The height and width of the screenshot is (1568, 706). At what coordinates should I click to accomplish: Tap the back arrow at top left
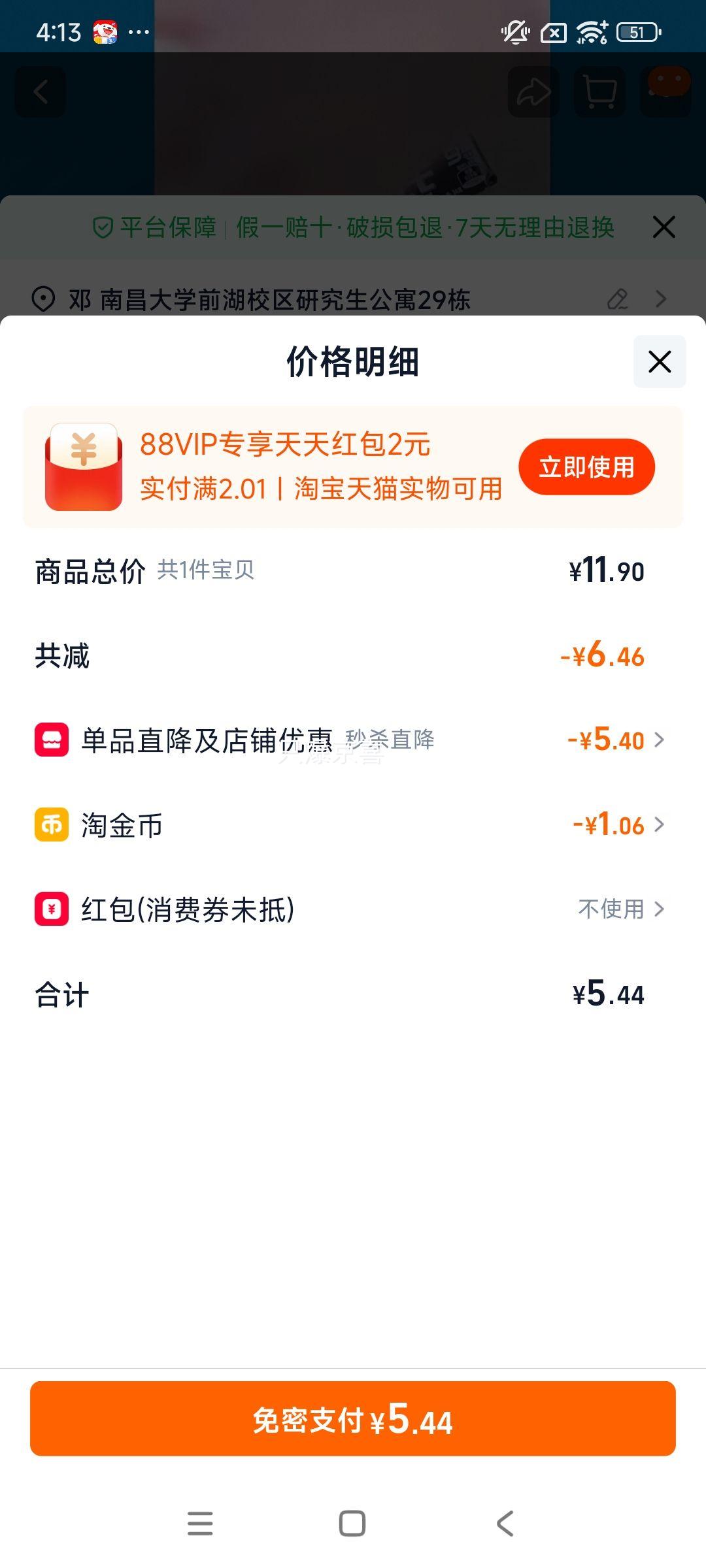(41, 91)
